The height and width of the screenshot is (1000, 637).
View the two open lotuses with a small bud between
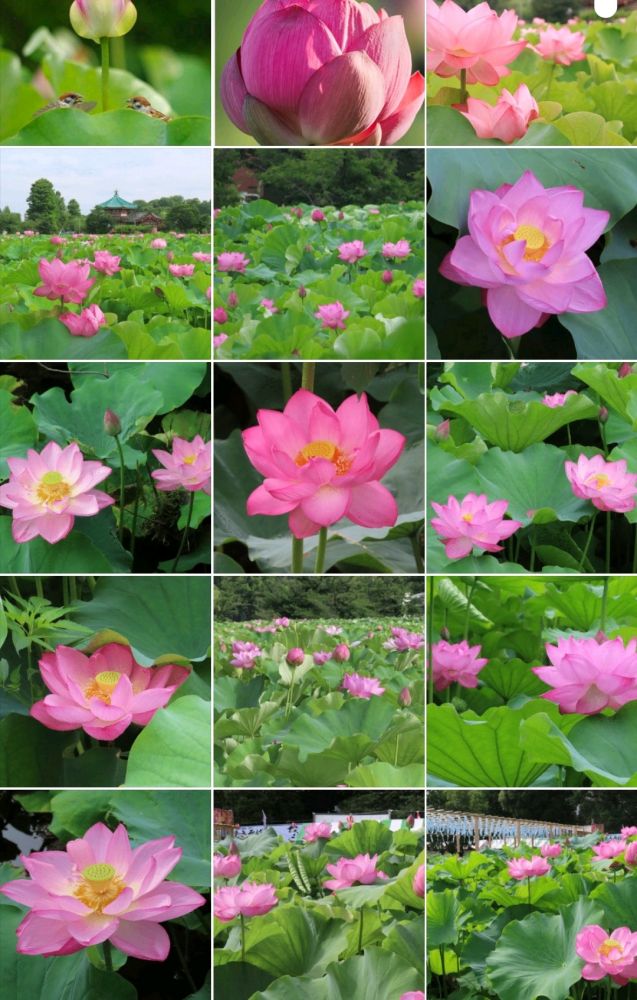click(105, 467)
